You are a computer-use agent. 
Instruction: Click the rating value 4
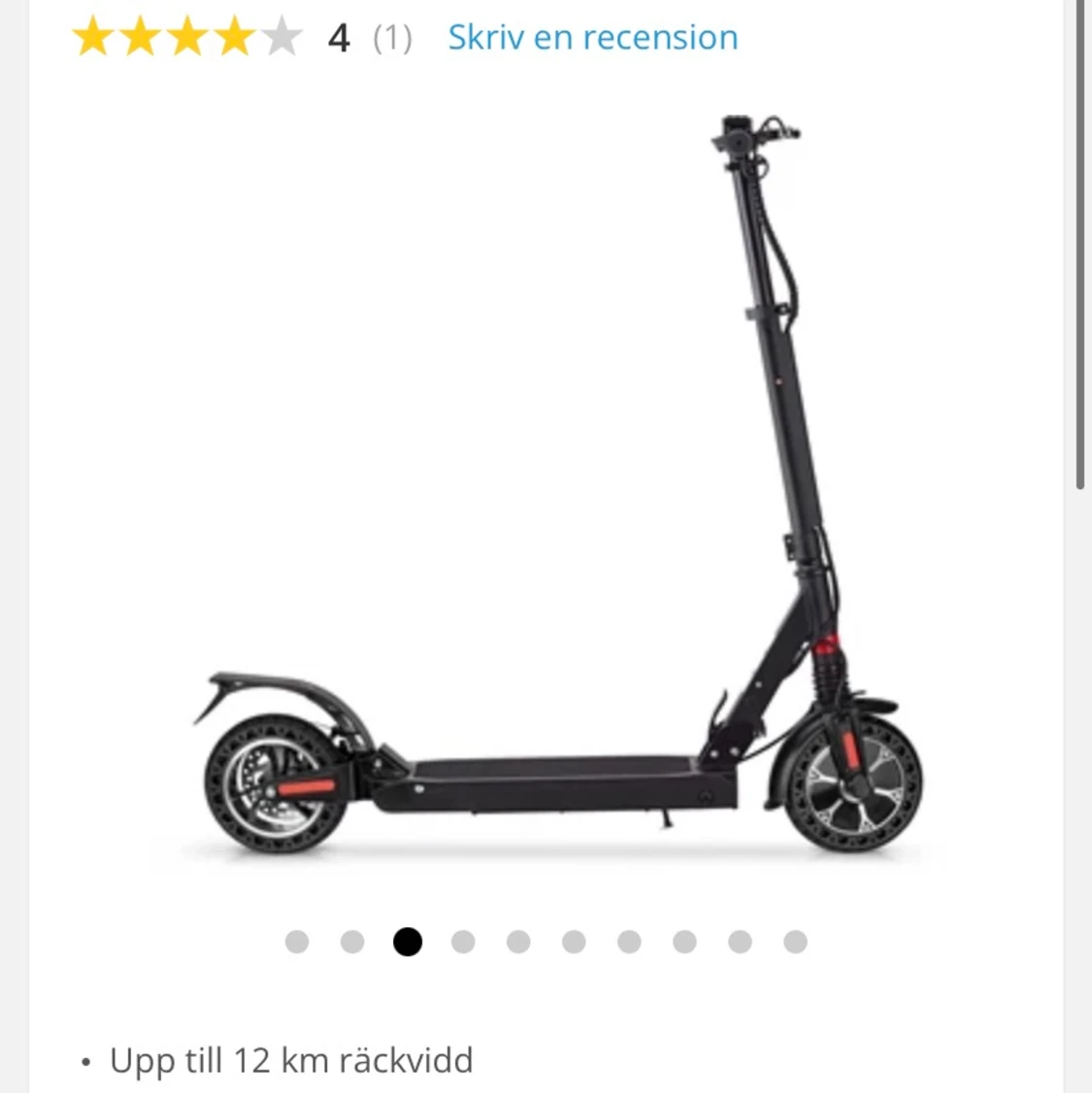[337, 39]
